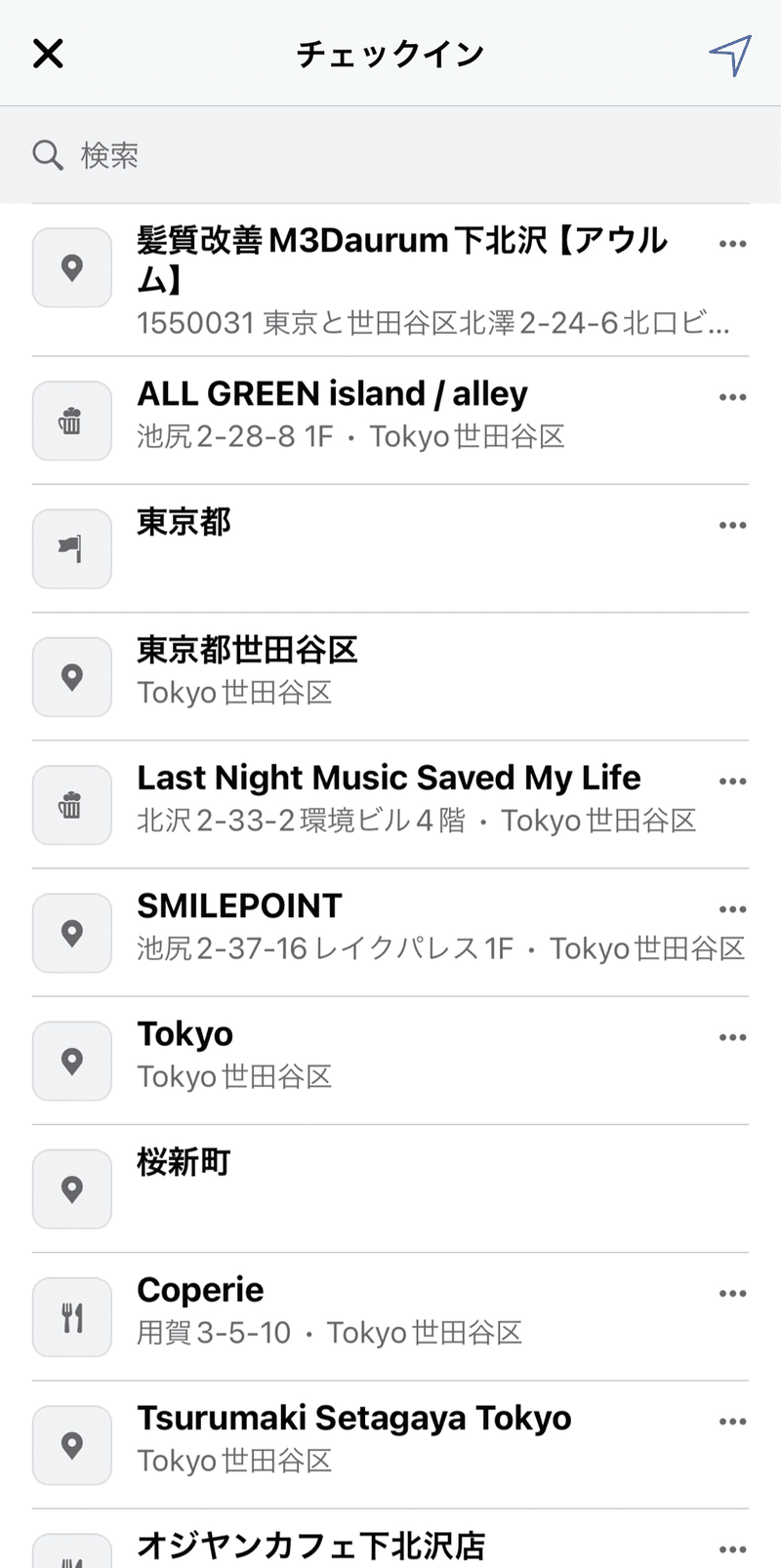The height and width of the screenshot is (1568, 781).
Task: Check in at Last Night Music Saved My Life
Action: coord(390,804)
